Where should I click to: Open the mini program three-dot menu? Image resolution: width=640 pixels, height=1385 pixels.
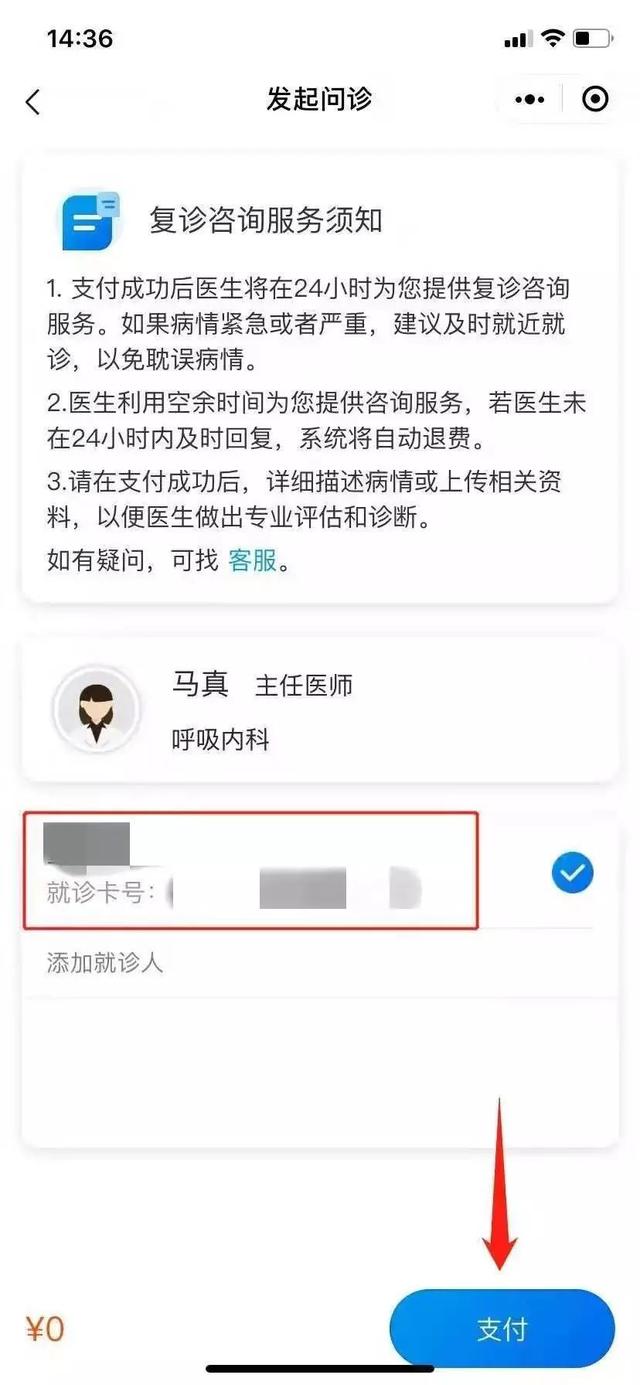[530, 100]
